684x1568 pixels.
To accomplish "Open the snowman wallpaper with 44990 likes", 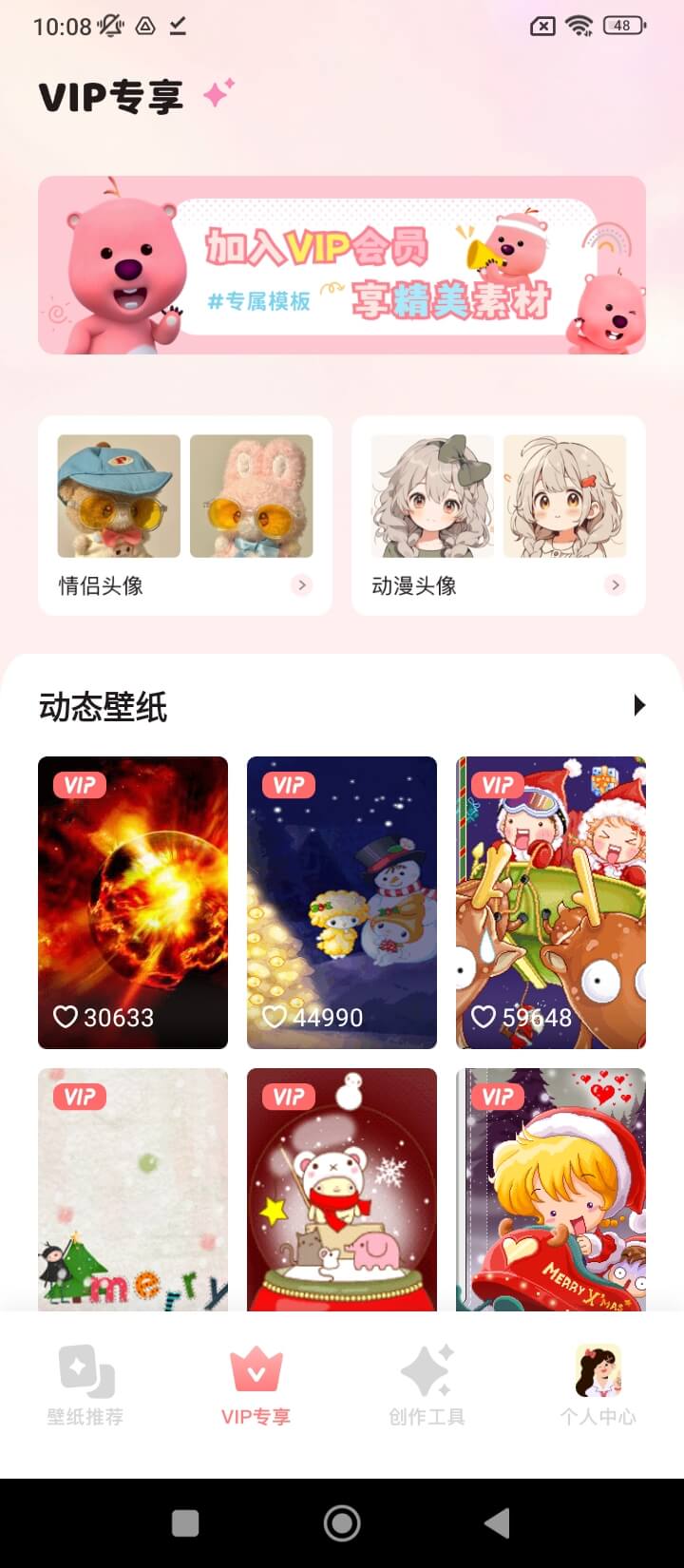I will [342, 903].
